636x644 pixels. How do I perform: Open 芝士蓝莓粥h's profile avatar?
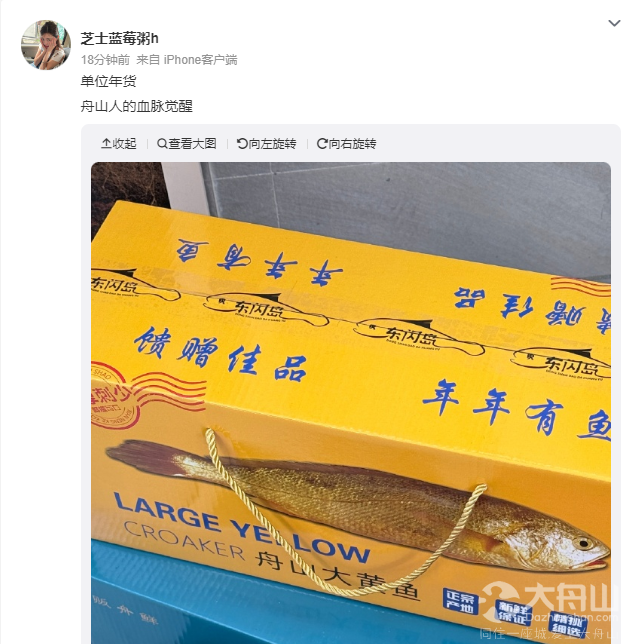(46, 45)
